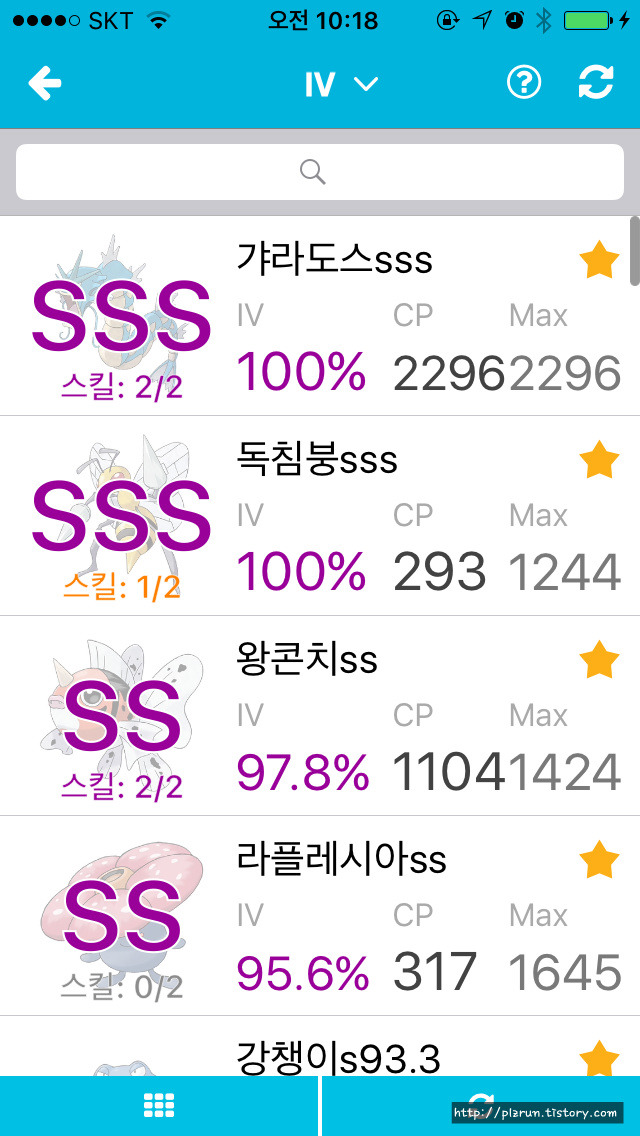640x1136 pixels.
Task: Open the 갸라도스sss entry
Action: point(320,316)
